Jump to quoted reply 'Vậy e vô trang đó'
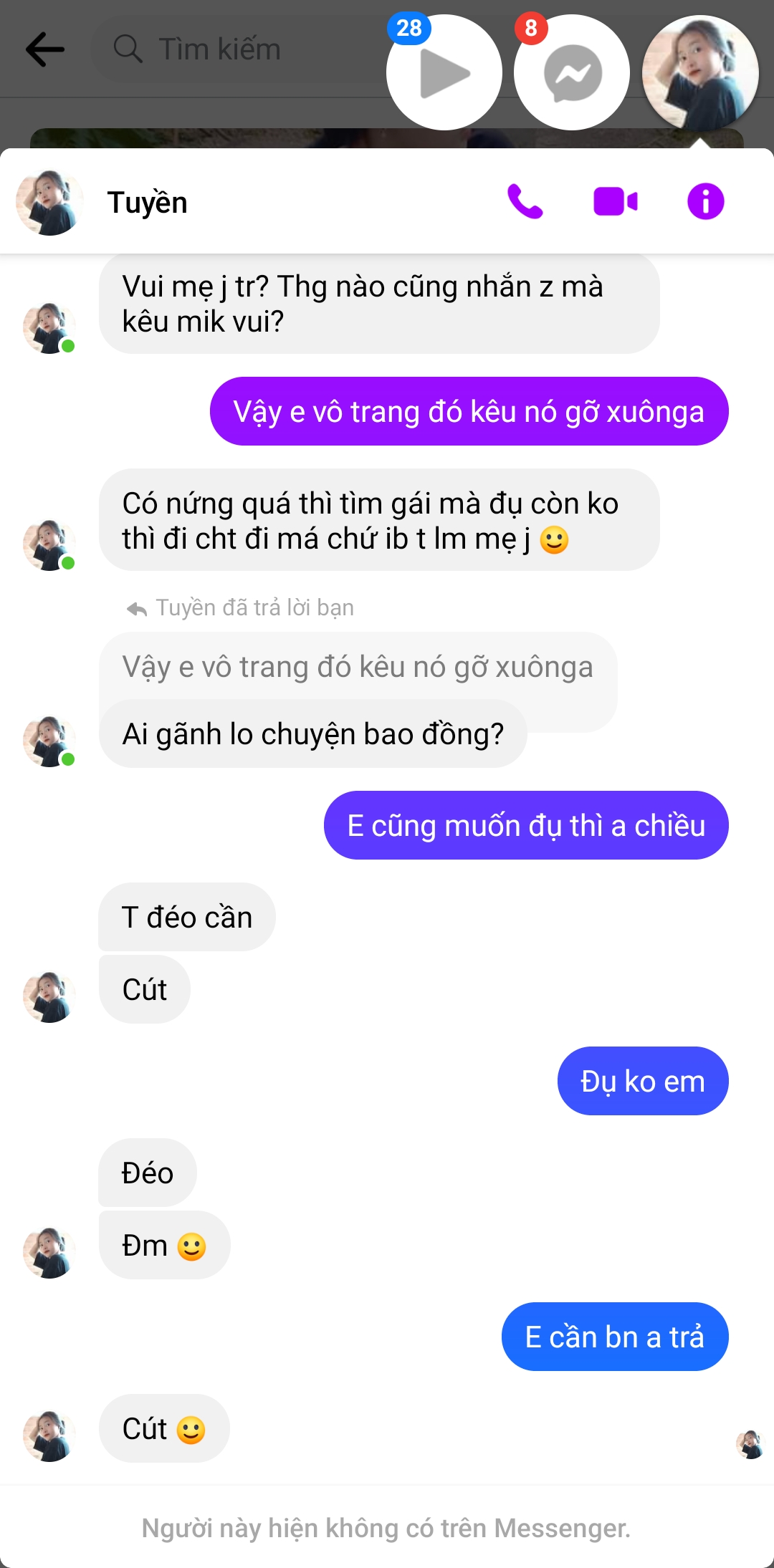 coord(358,667)
